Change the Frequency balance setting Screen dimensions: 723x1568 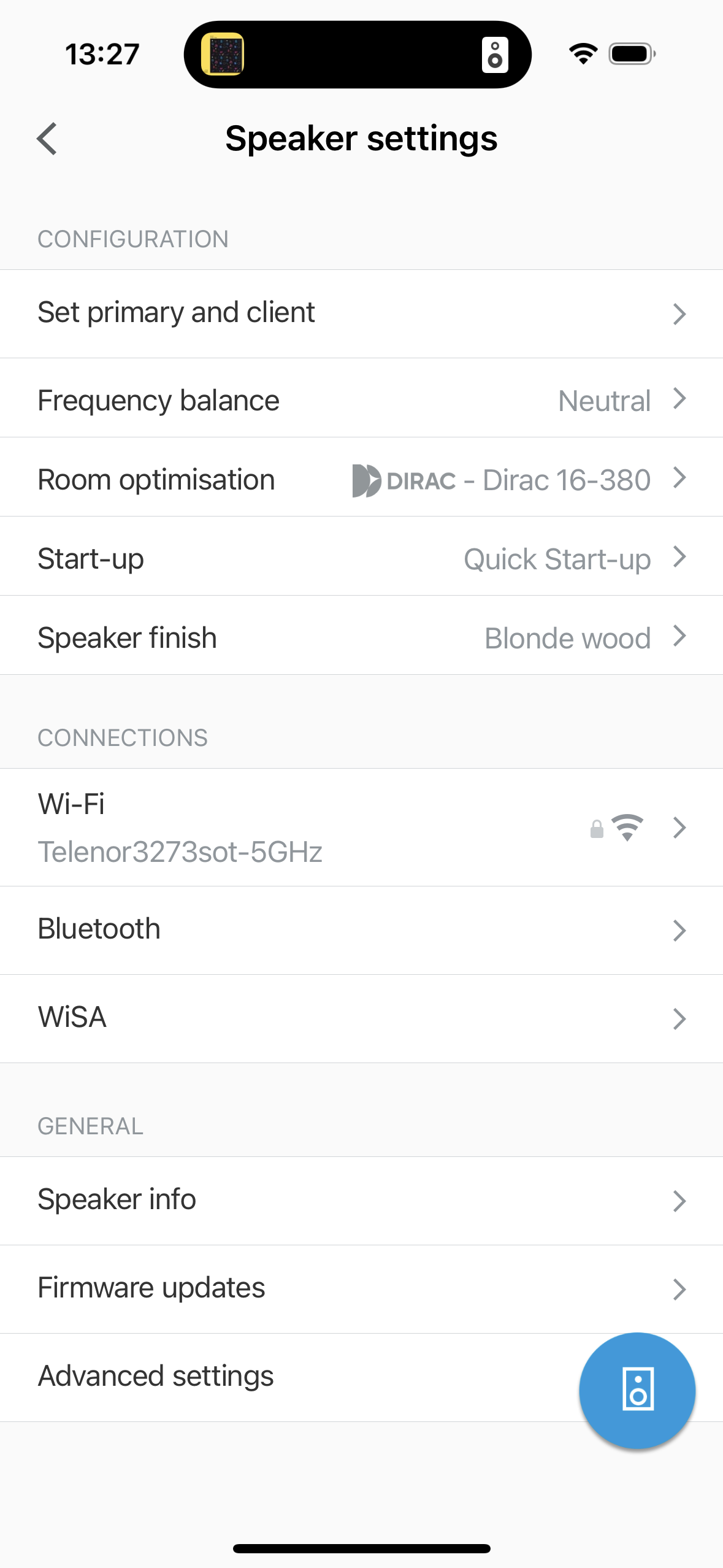tap(361, 399)
